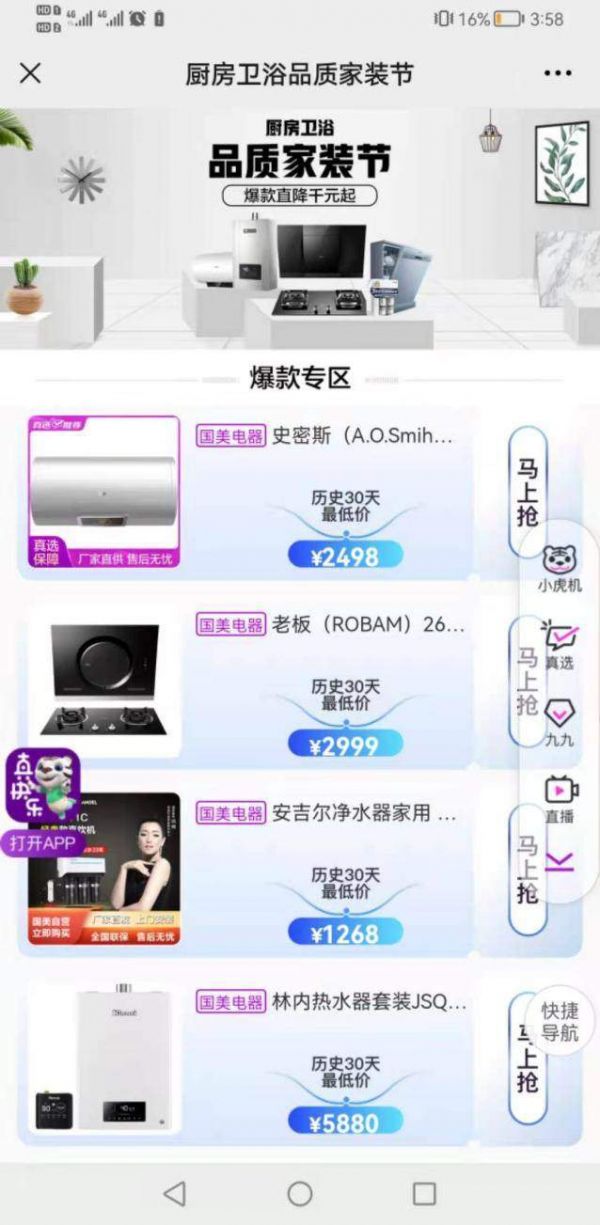Viewport: 600px width, 1225px height.
Task: Go to the home screen
Action: [x=300, y=1193]
